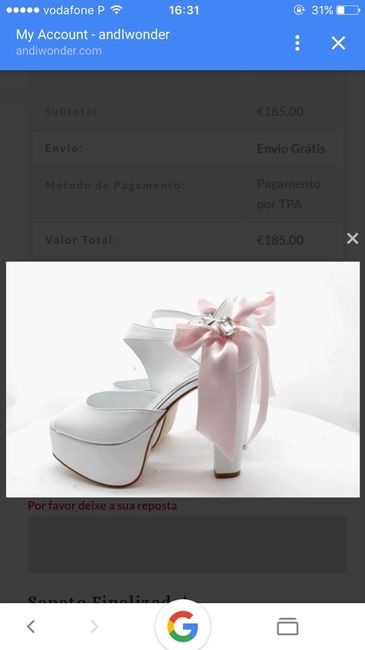Open the browser overflow menu
365x650 pixels.
297,43
